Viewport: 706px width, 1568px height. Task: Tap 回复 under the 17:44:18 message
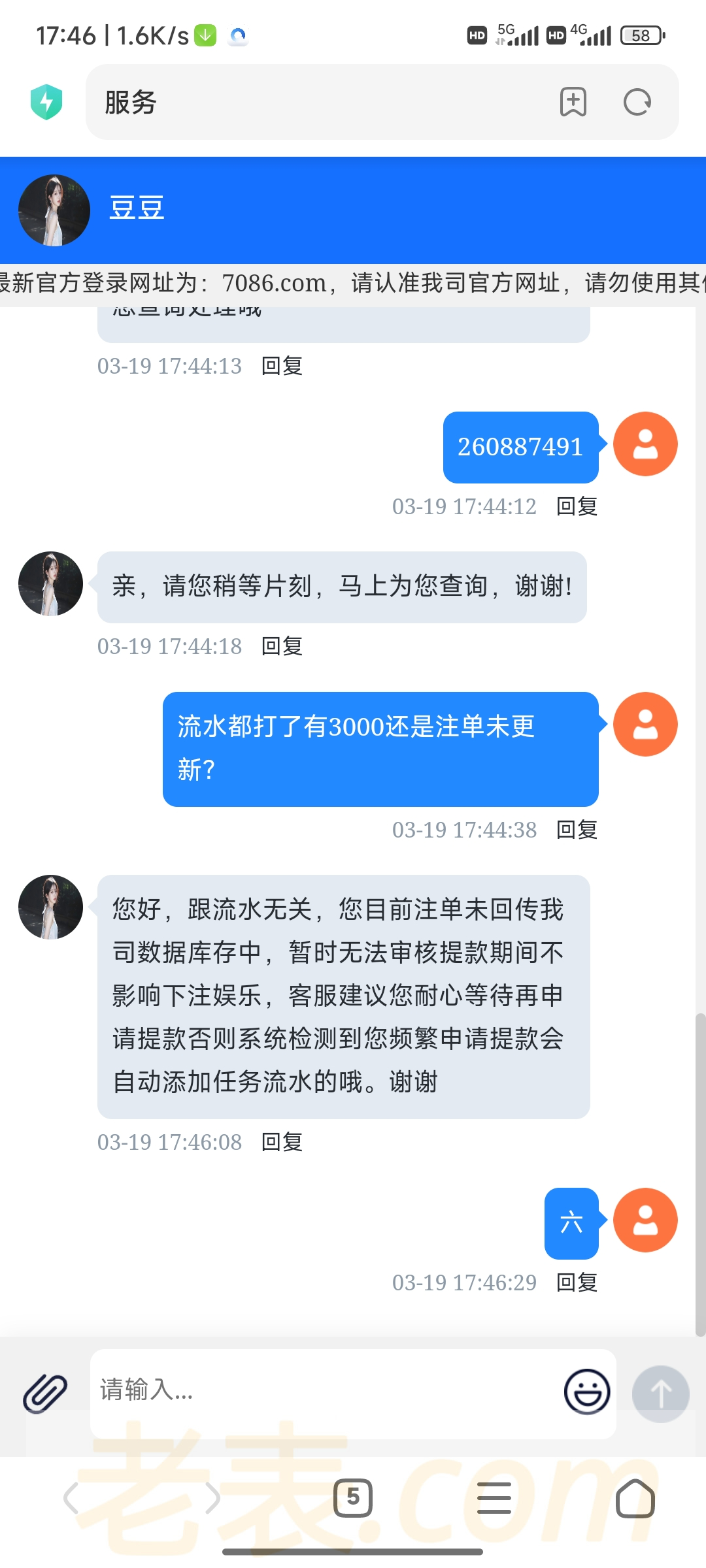click(282, 646)
